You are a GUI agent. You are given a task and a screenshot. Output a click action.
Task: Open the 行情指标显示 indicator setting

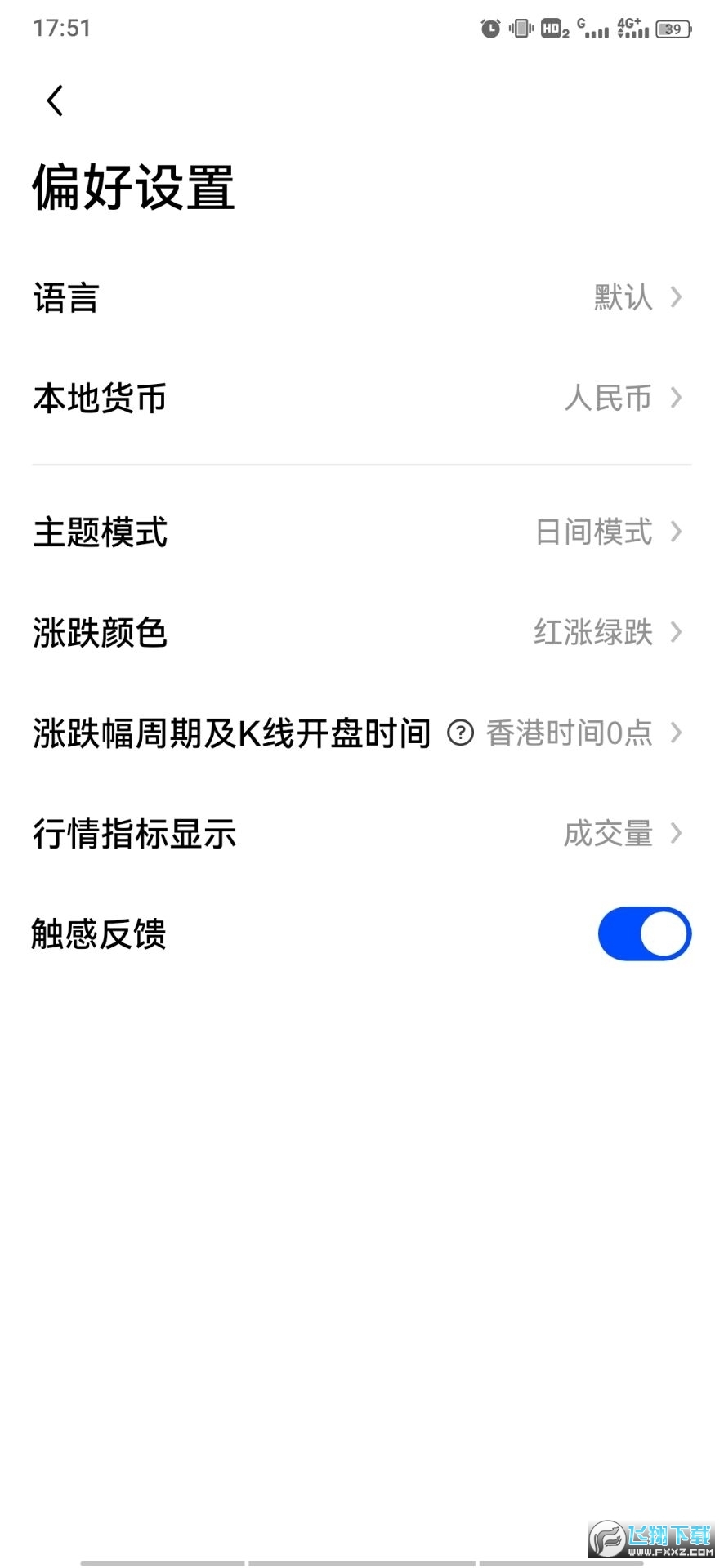[x=678, y=833]
